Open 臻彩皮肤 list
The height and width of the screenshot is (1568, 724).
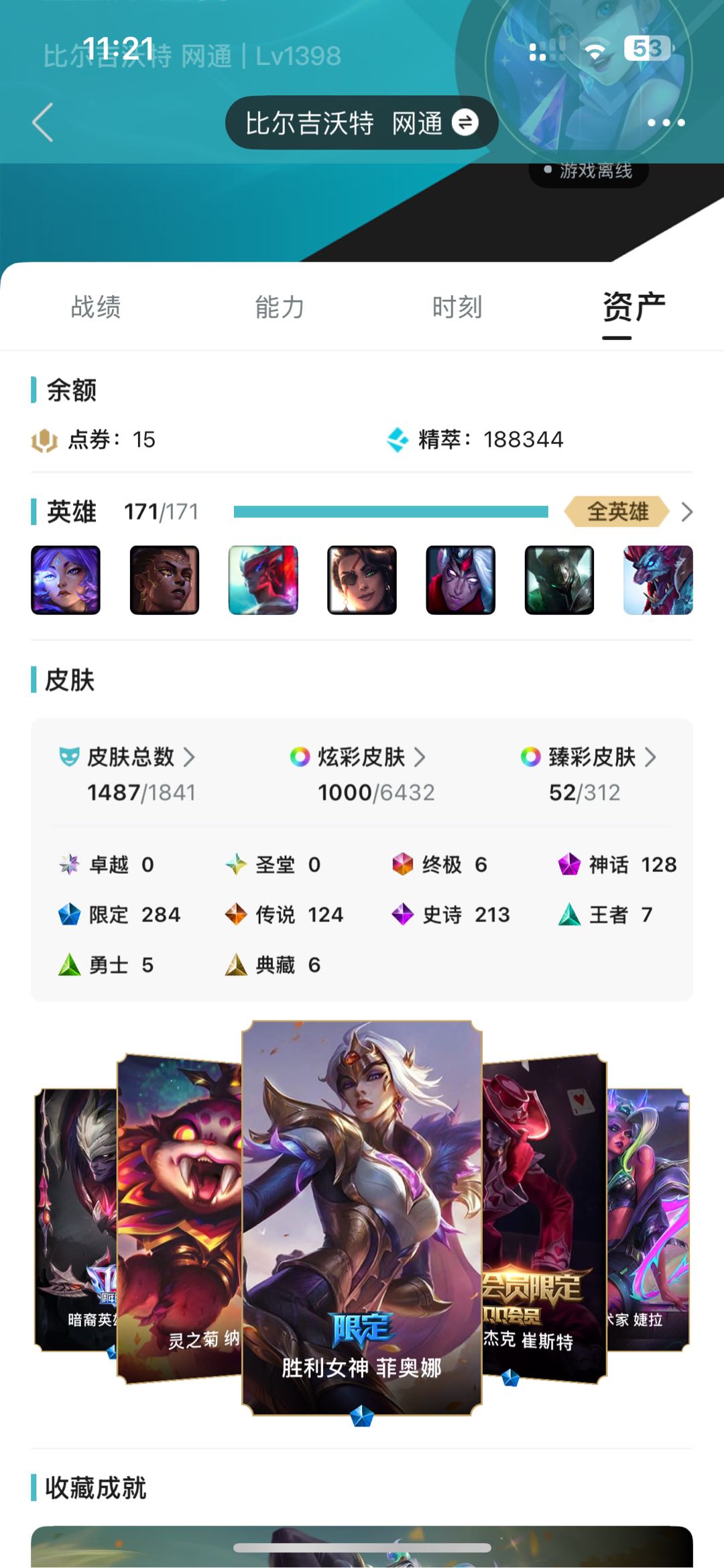point(589,757)
